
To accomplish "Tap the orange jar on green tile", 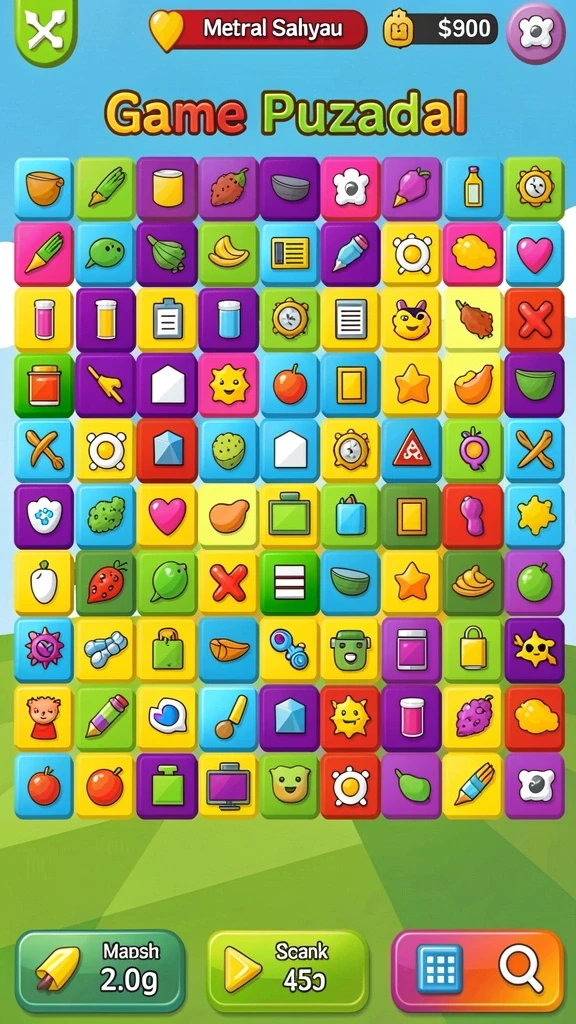I will point(44,385).
